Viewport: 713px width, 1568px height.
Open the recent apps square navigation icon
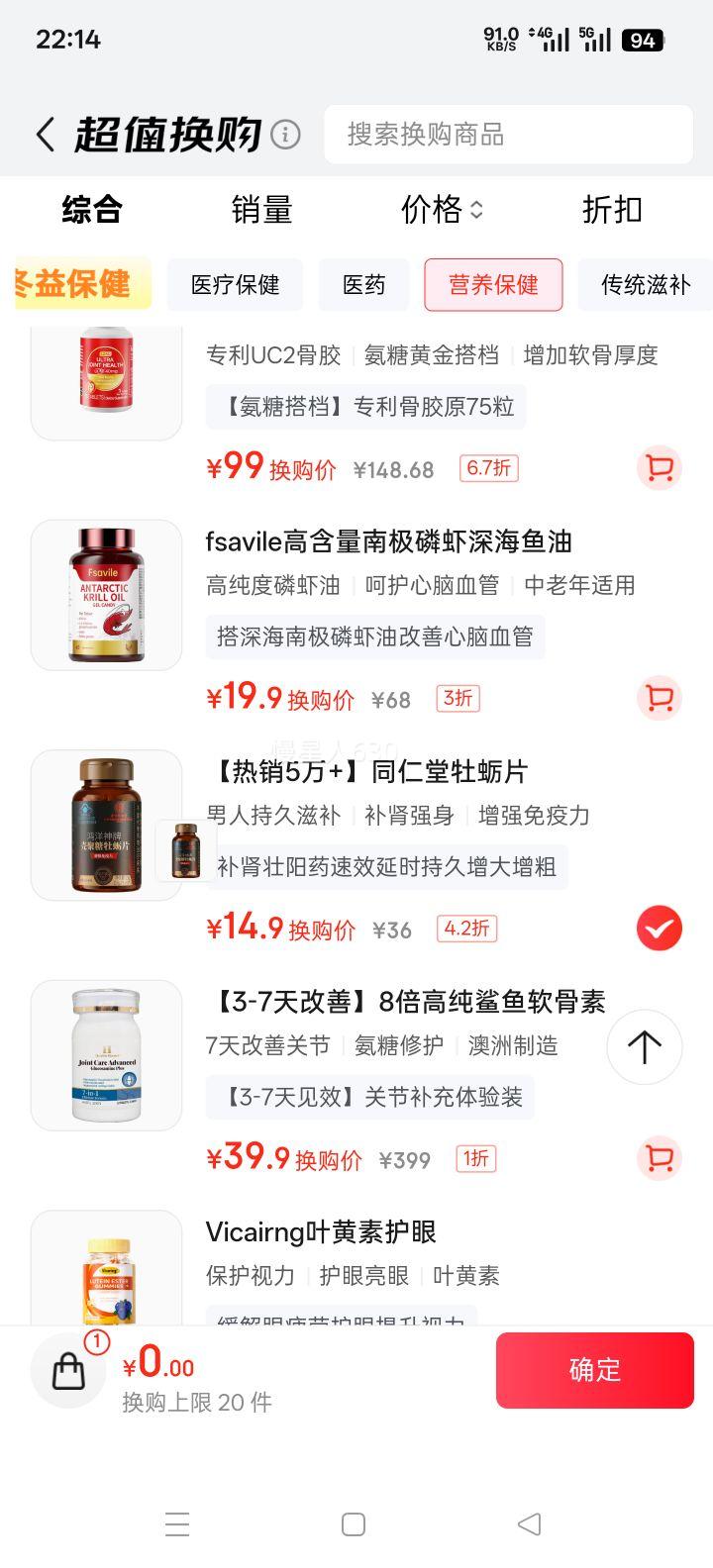[x=352, y=1525]
